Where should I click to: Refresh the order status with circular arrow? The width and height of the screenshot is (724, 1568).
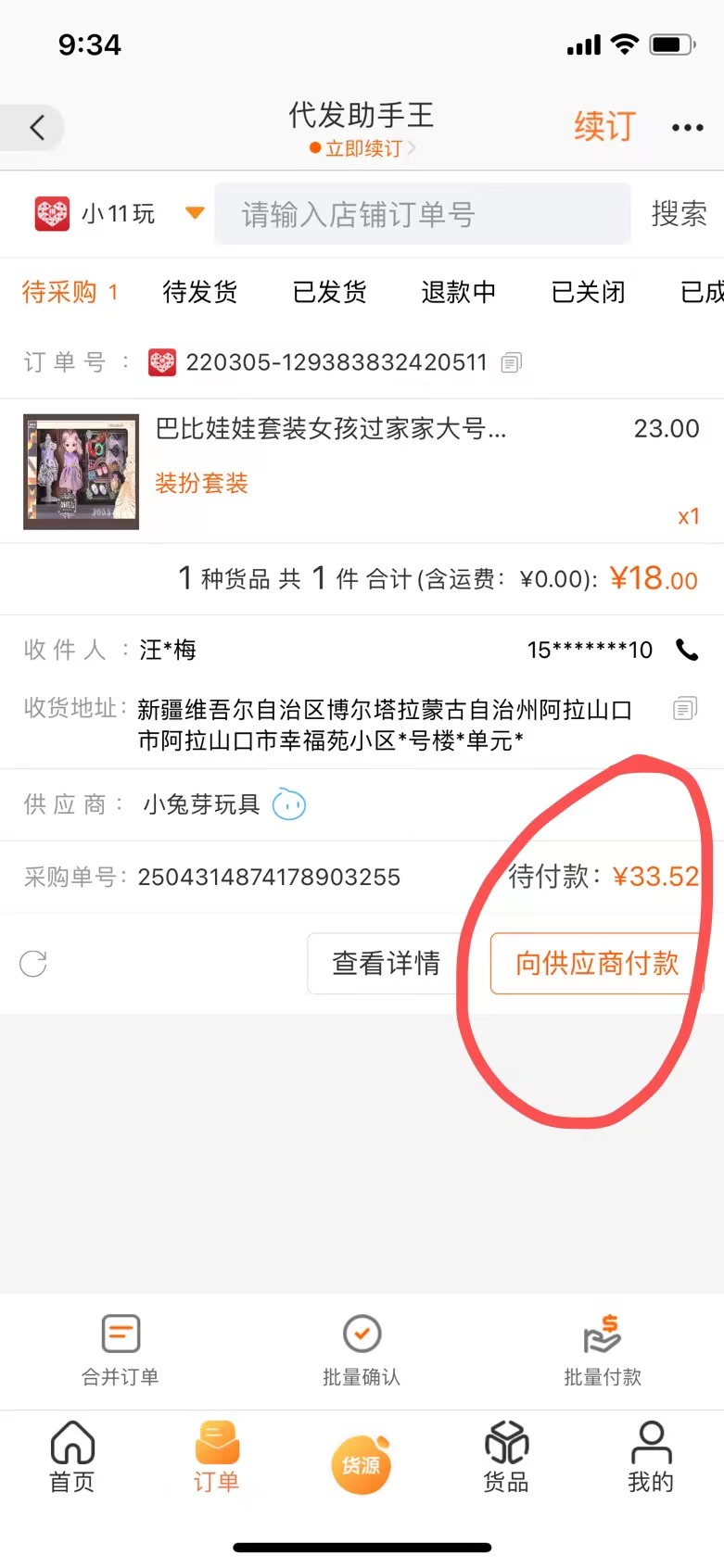pyautogui.click(x=33, y=964)
